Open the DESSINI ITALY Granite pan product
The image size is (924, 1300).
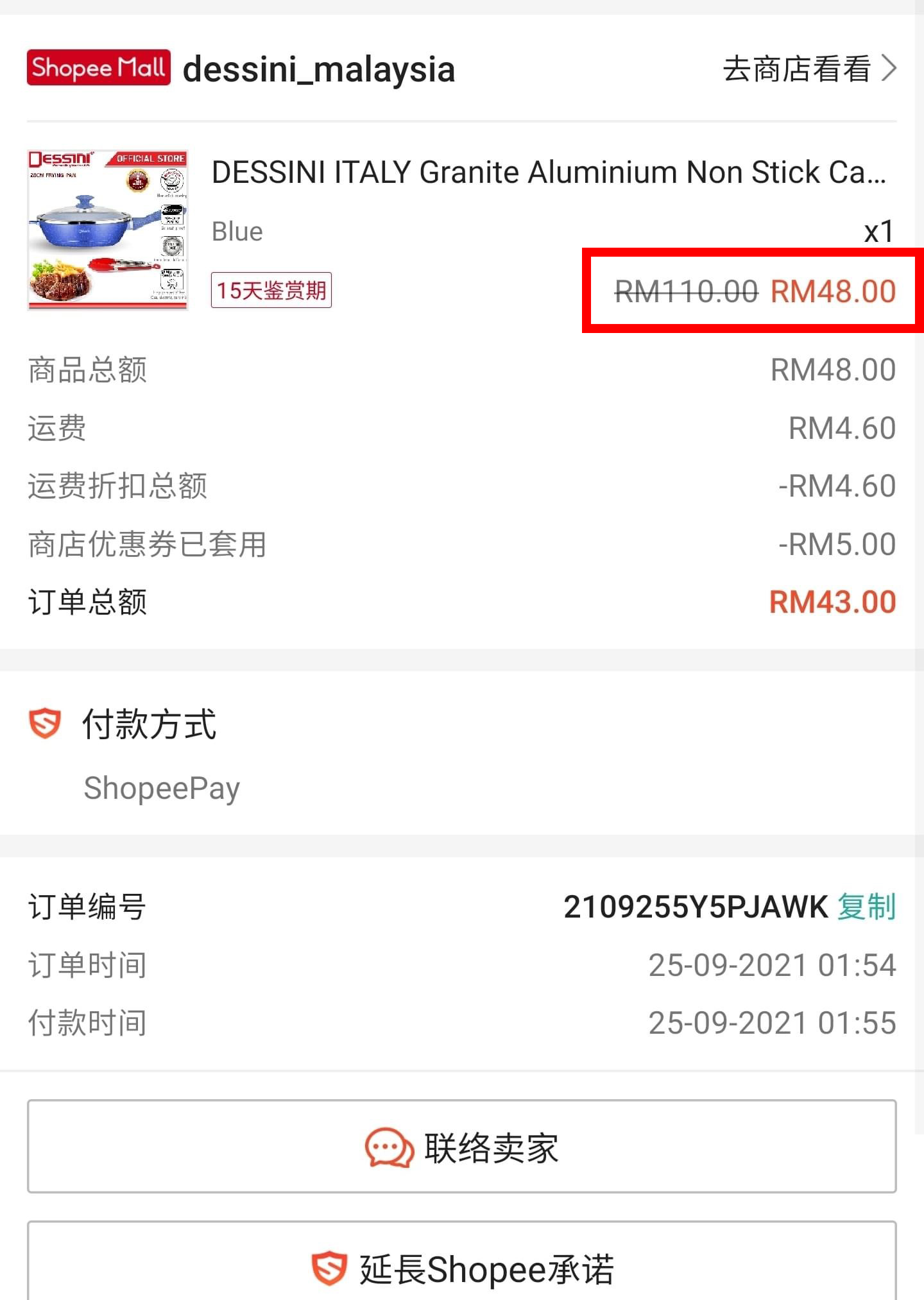548,173
